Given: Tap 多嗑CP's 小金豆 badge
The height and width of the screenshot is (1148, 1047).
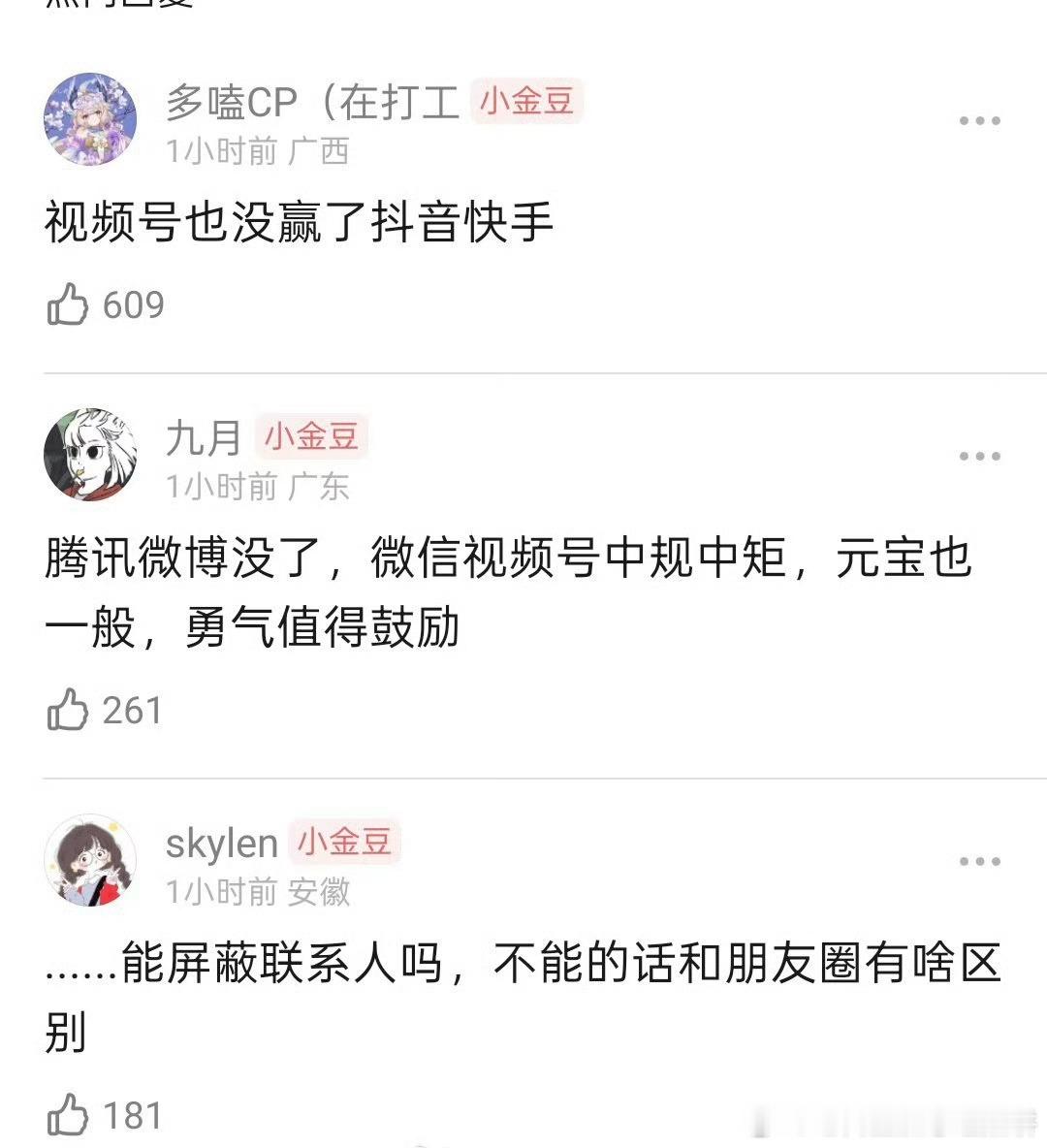Looking at the screenshot, I should coord(526,100).
